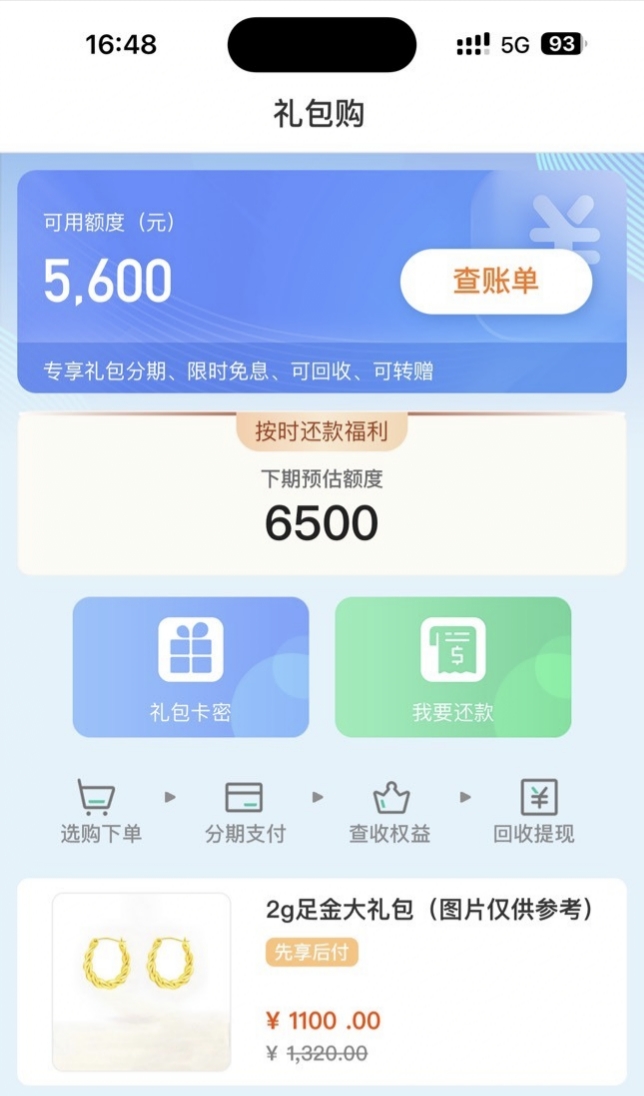Tap the 查账单 button
The image size is (644, 1096).
pos(496,281)
